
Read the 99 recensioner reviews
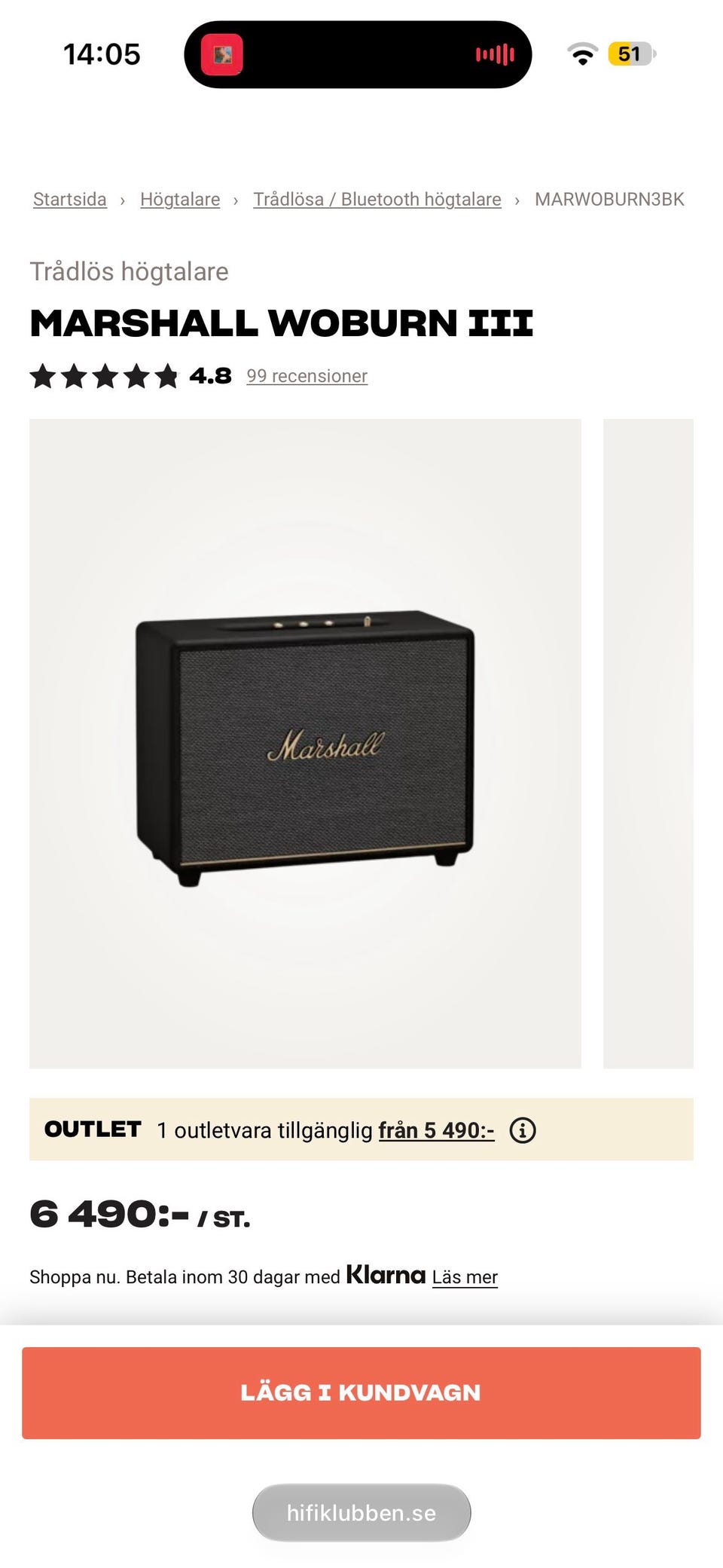(307, 375)
